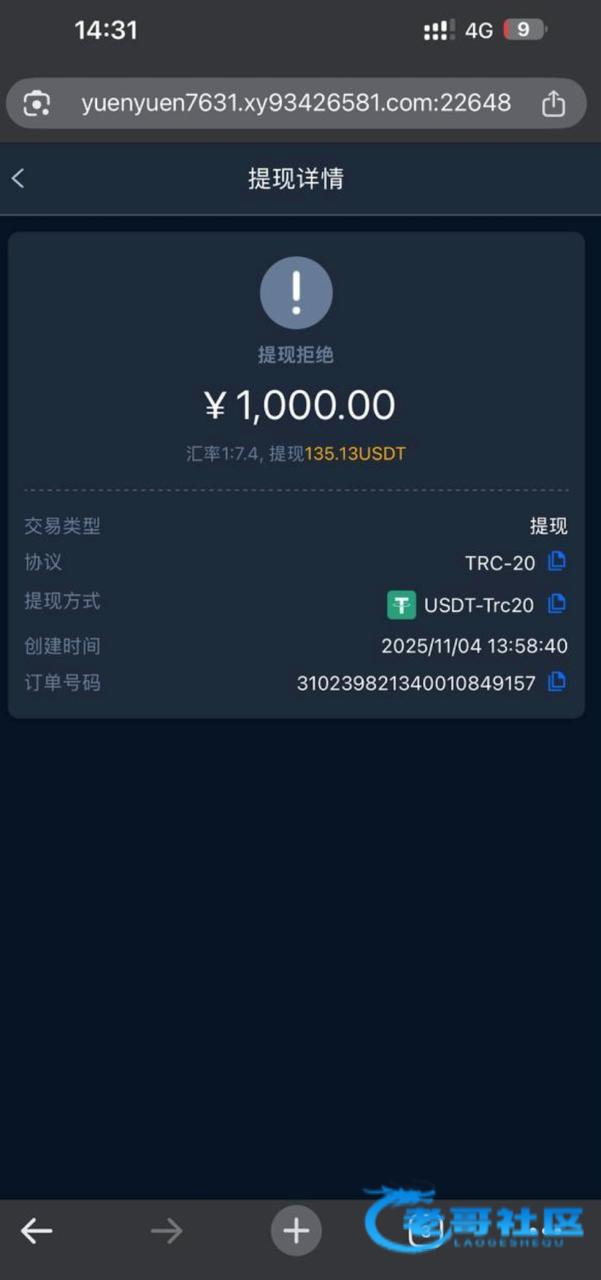
Task: Go to the previous browser page
Action: click(x=37, y=1230)
